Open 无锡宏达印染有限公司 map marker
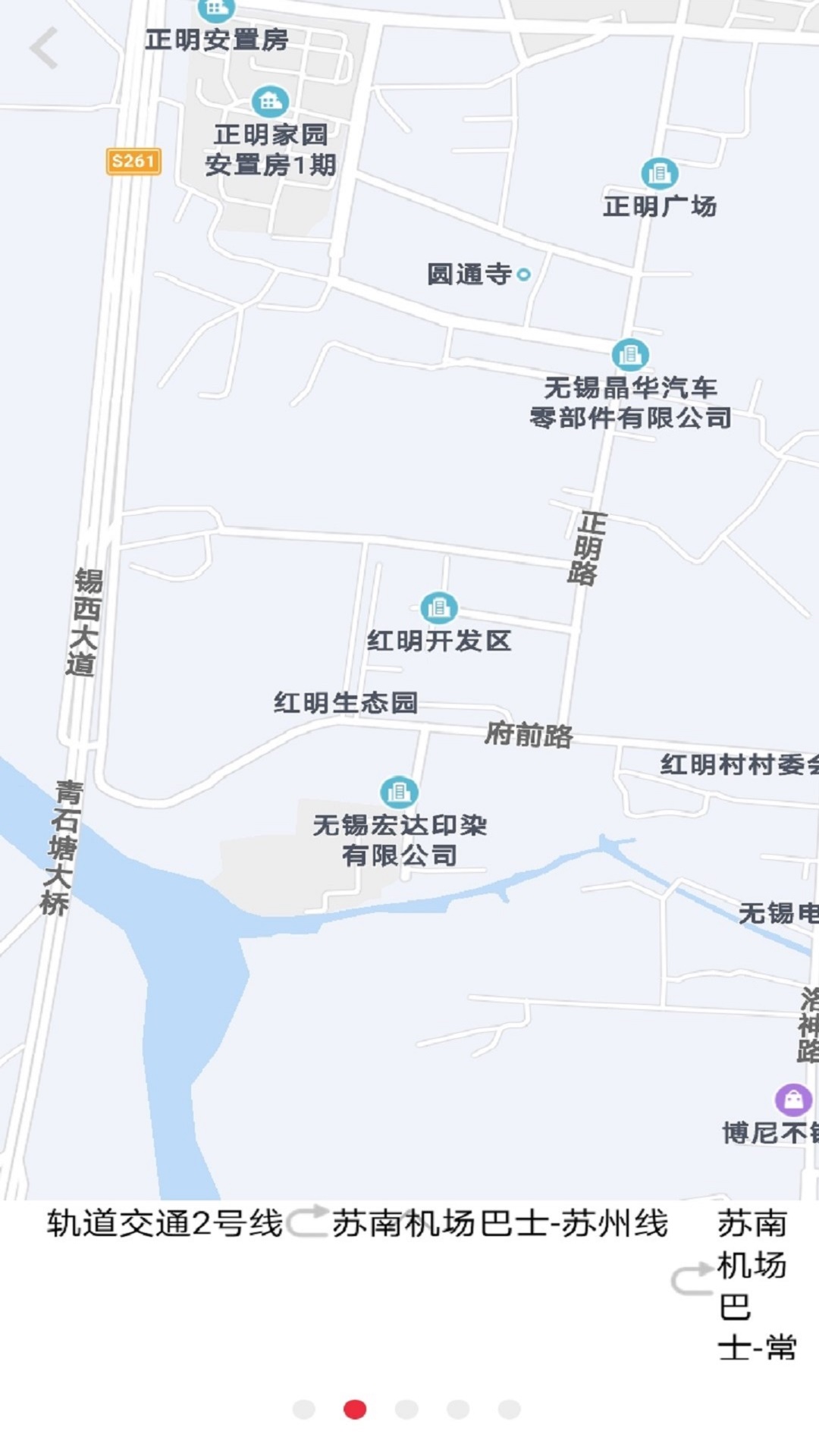This screenshot has width=819, height=1456. pyautogui.click(x=399, y=792)
